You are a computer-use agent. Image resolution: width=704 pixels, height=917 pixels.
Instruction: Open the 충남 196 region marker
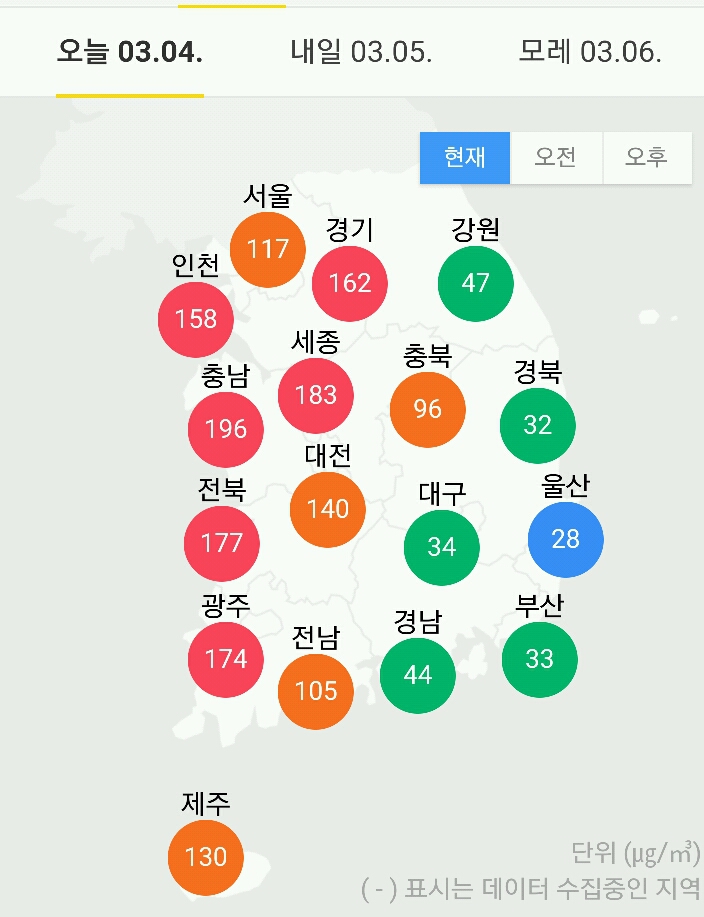[226, 430]
